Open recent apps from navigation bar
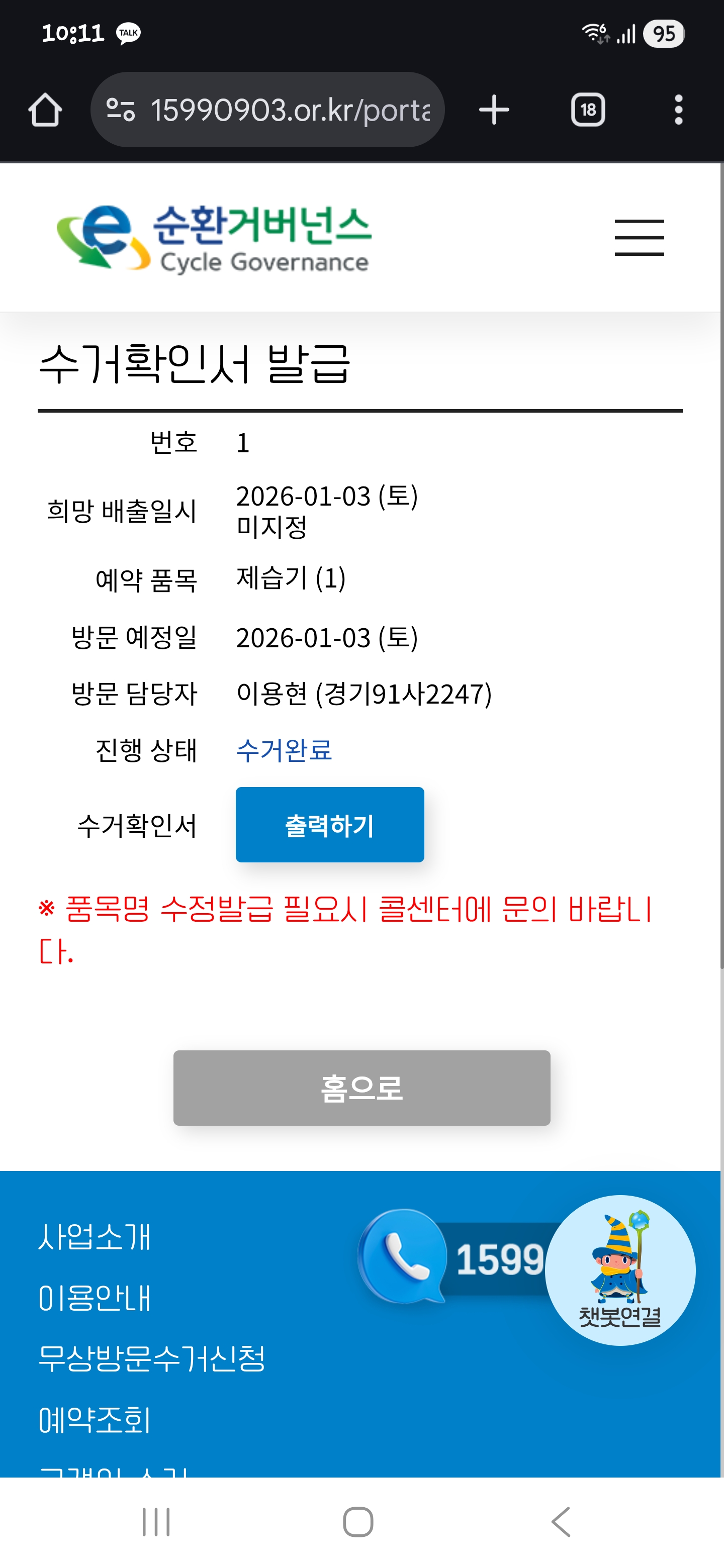This screenshot has height=1568, width=724. tap(156, 1522)
